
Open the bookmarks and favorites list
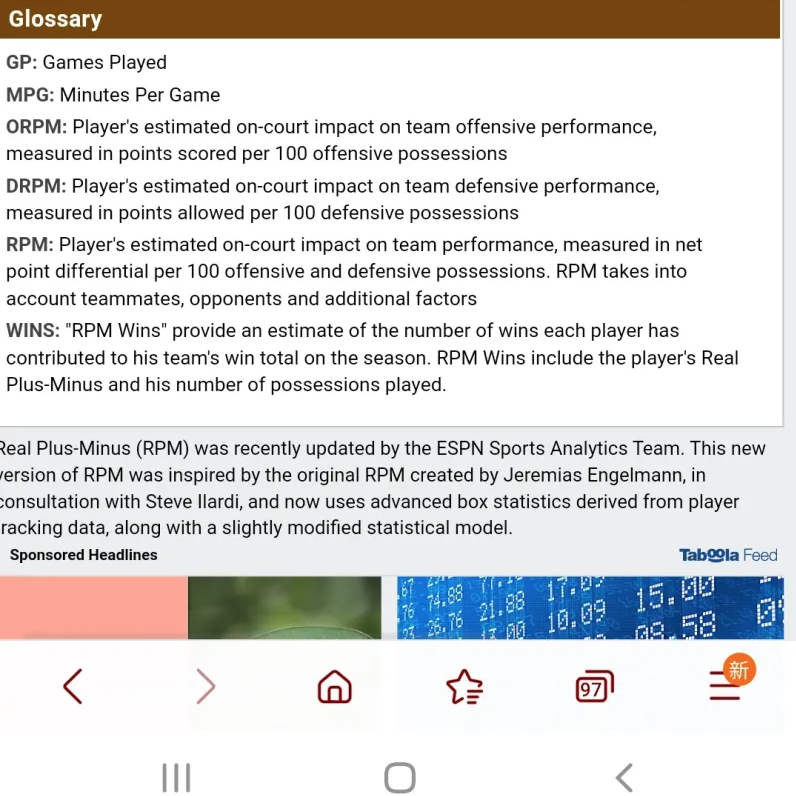[464, 686]
